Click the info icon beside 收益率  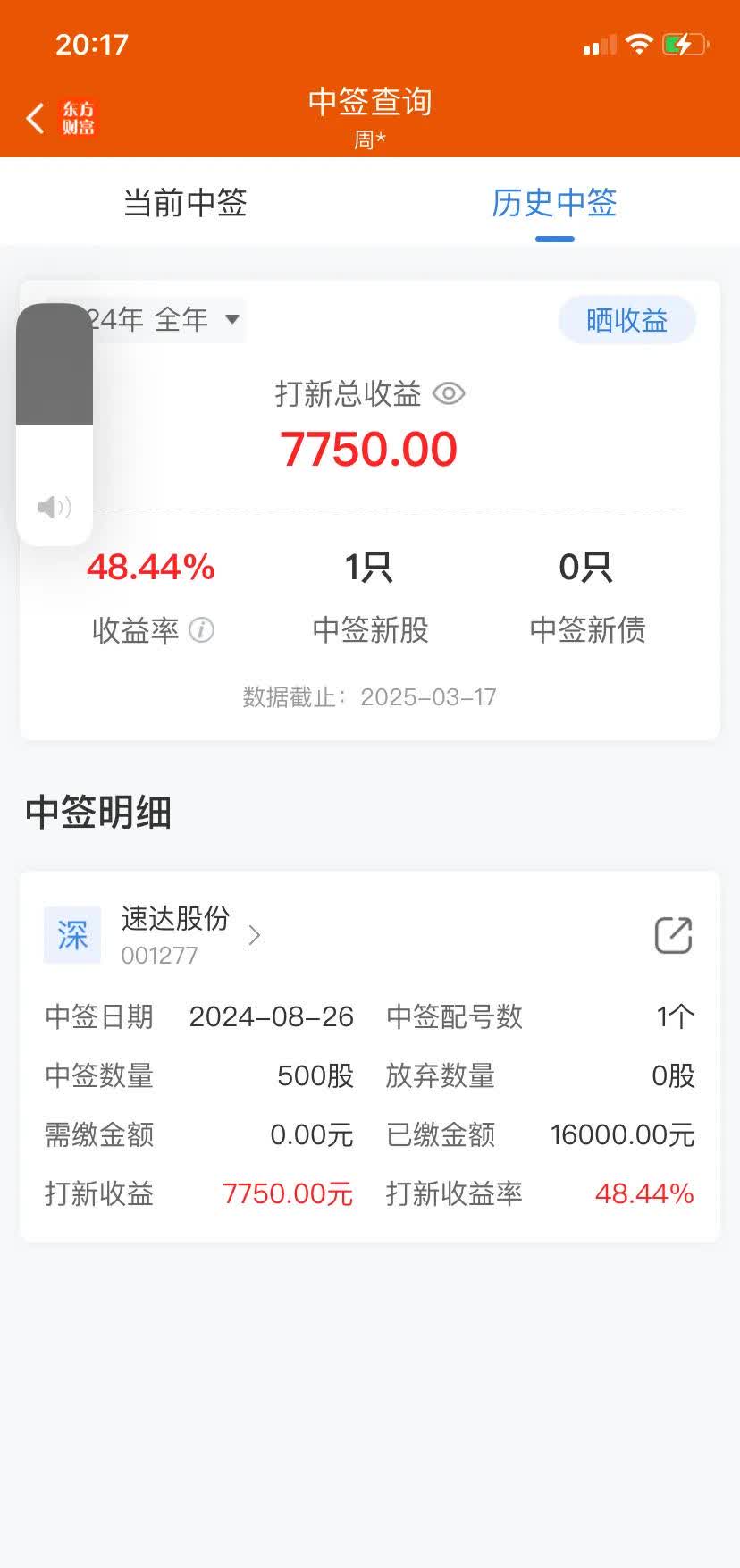point(202,631)
